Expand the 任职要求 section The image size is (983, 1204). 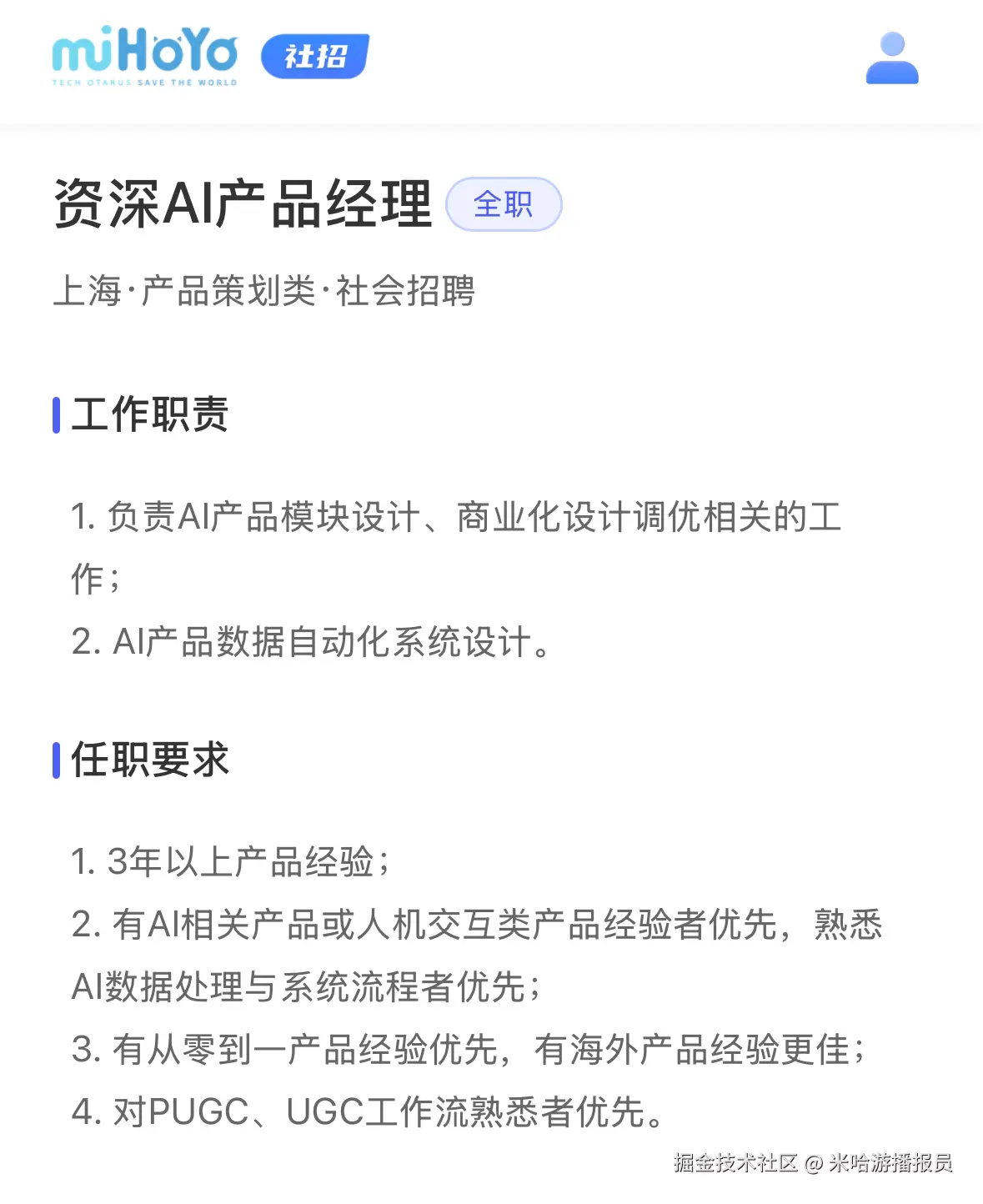tap(150, 759)
